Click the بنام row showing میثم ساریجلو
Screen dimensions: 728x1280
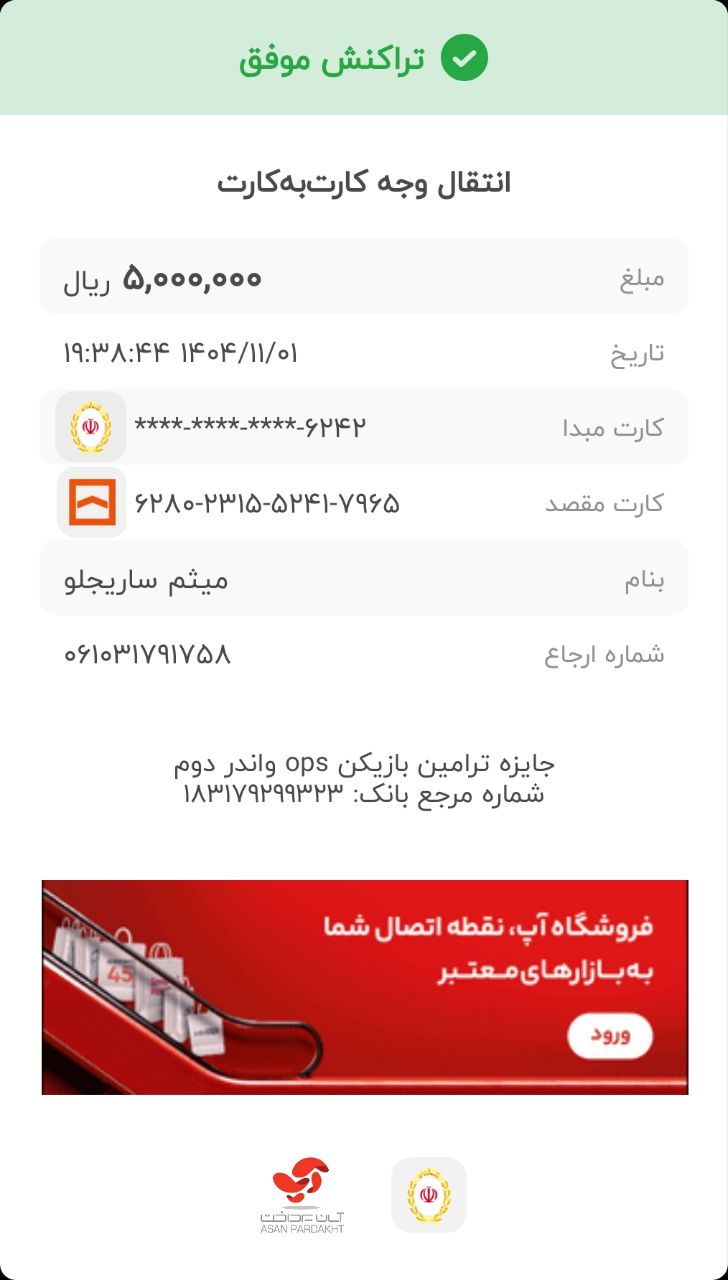pyautogui.click(x=364, y=578)
